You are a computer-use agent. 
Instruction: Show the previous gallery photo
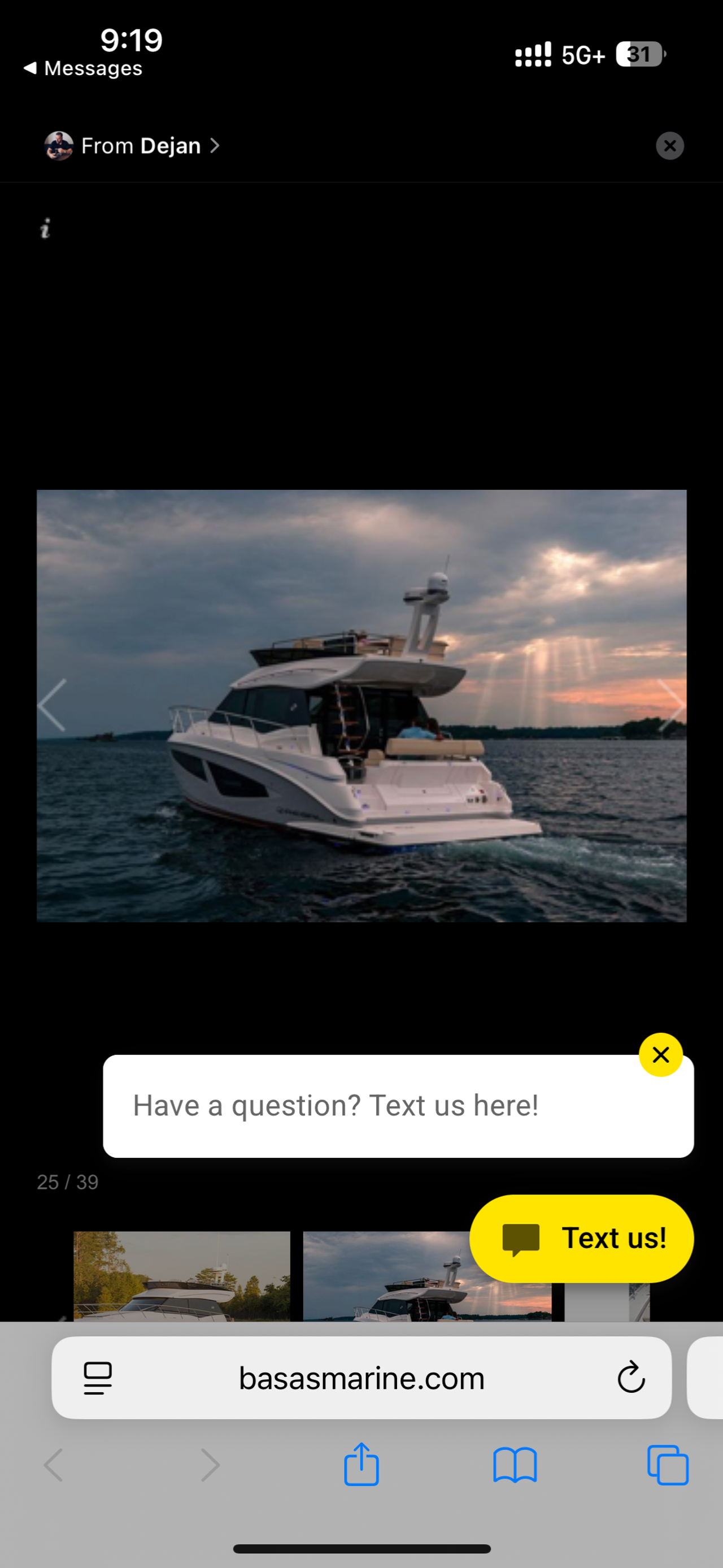coord(53,705)
